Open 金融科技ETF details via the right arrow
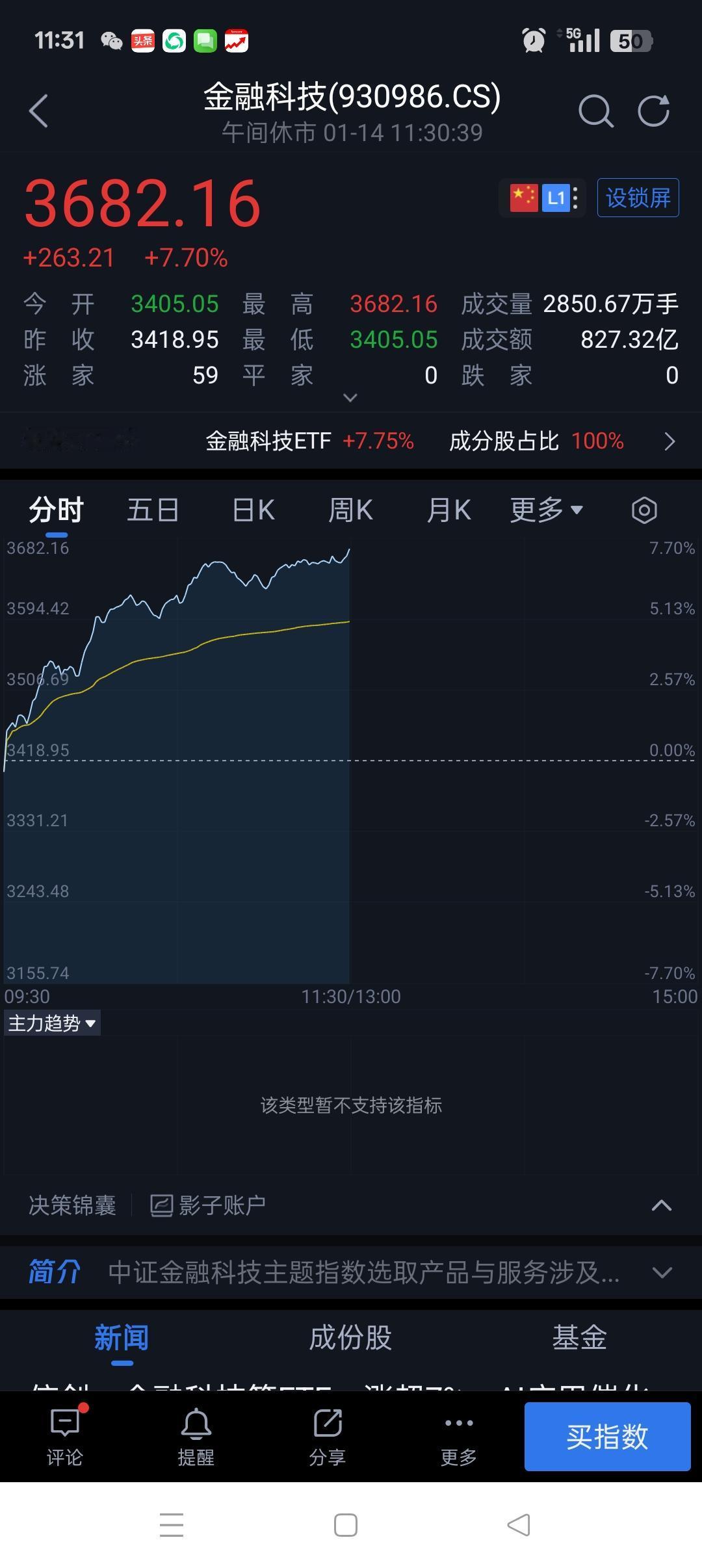The width and height of the screenshot is (702, 1568). coord(670,441)
